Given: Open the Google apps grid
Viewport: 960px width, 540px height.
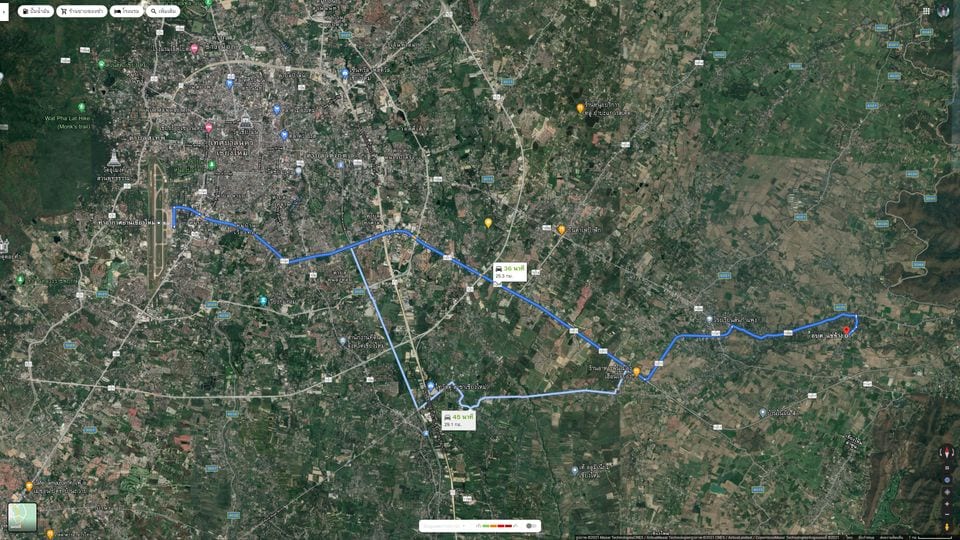Looking at the screenshot, I should coord(926,11).
